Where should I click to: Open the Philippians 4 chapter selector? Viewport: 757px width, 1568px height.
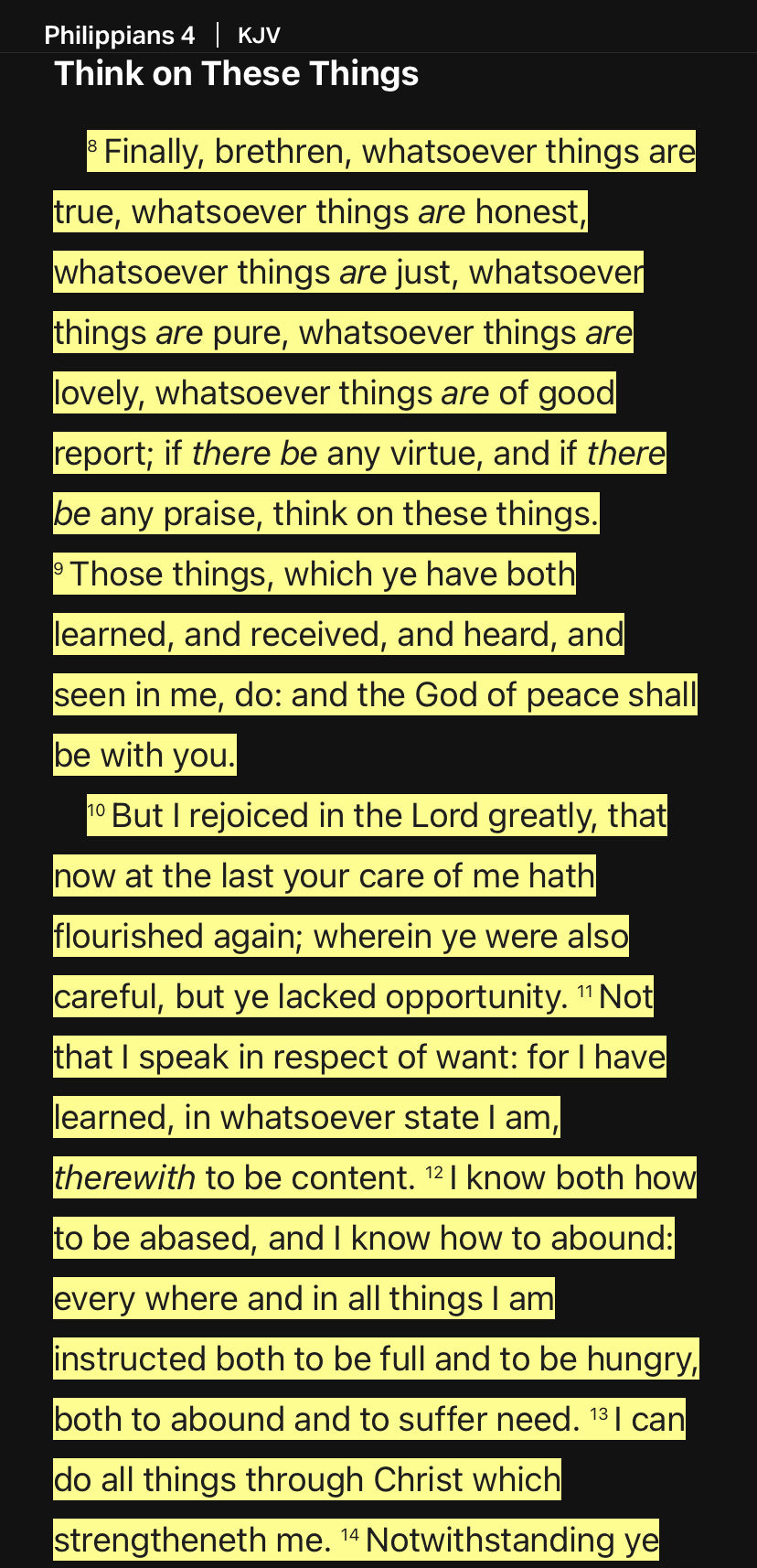(120, 36)
